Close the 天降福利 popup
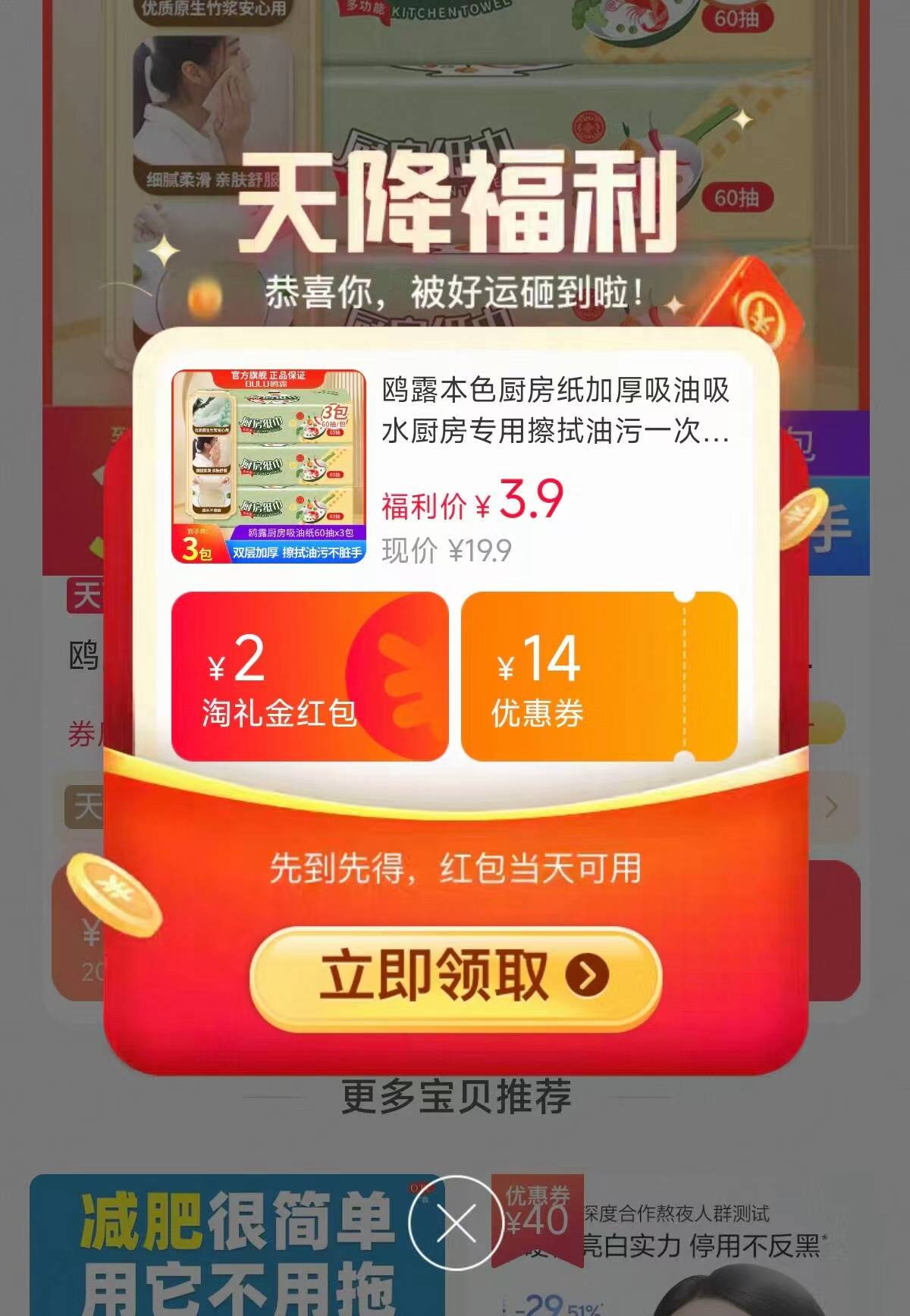Viewport: 910px width, 1316px height. pos(457,1223)
